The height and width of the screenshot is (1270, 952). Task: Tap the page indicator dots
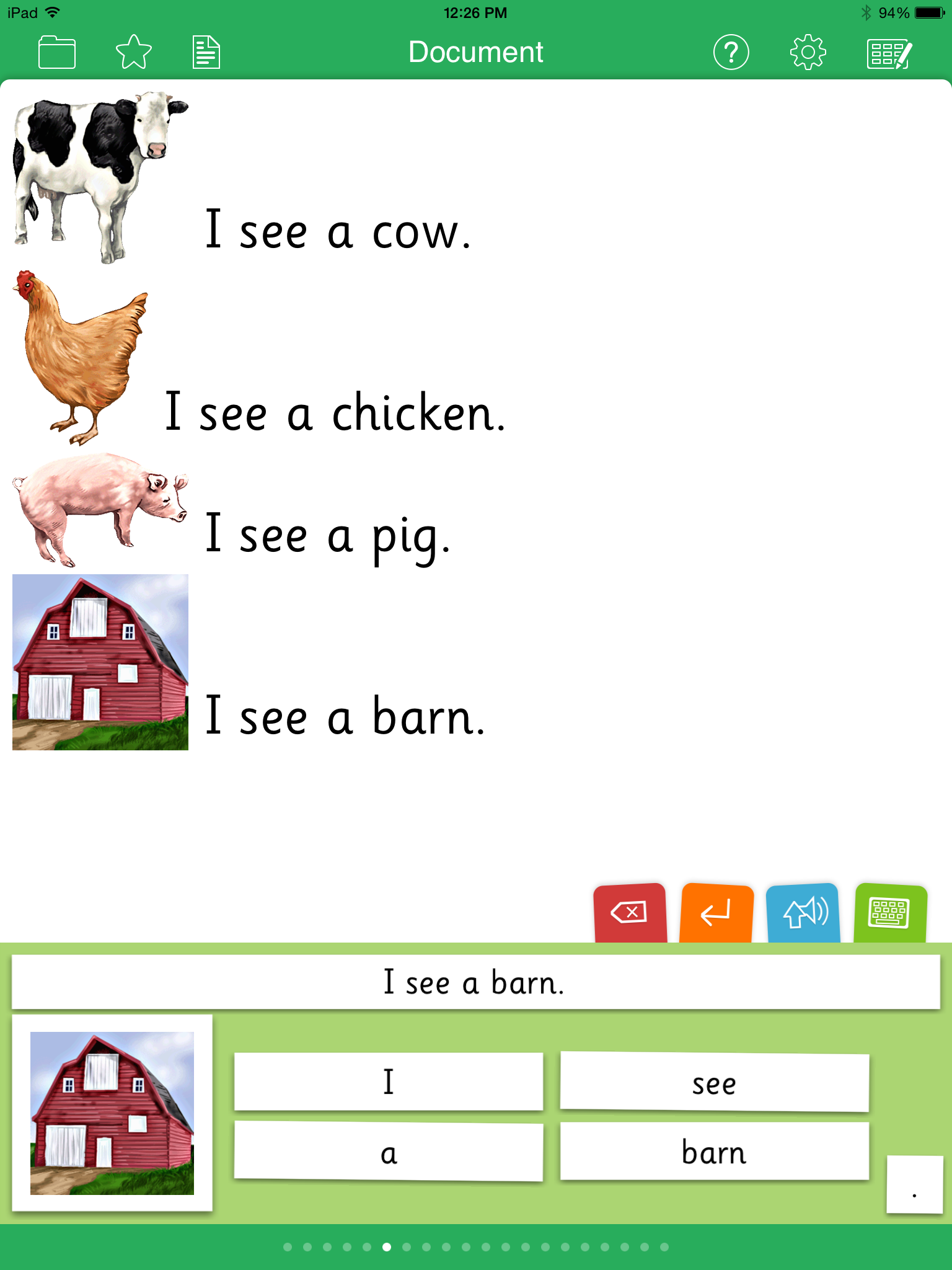coord(475,1247)
